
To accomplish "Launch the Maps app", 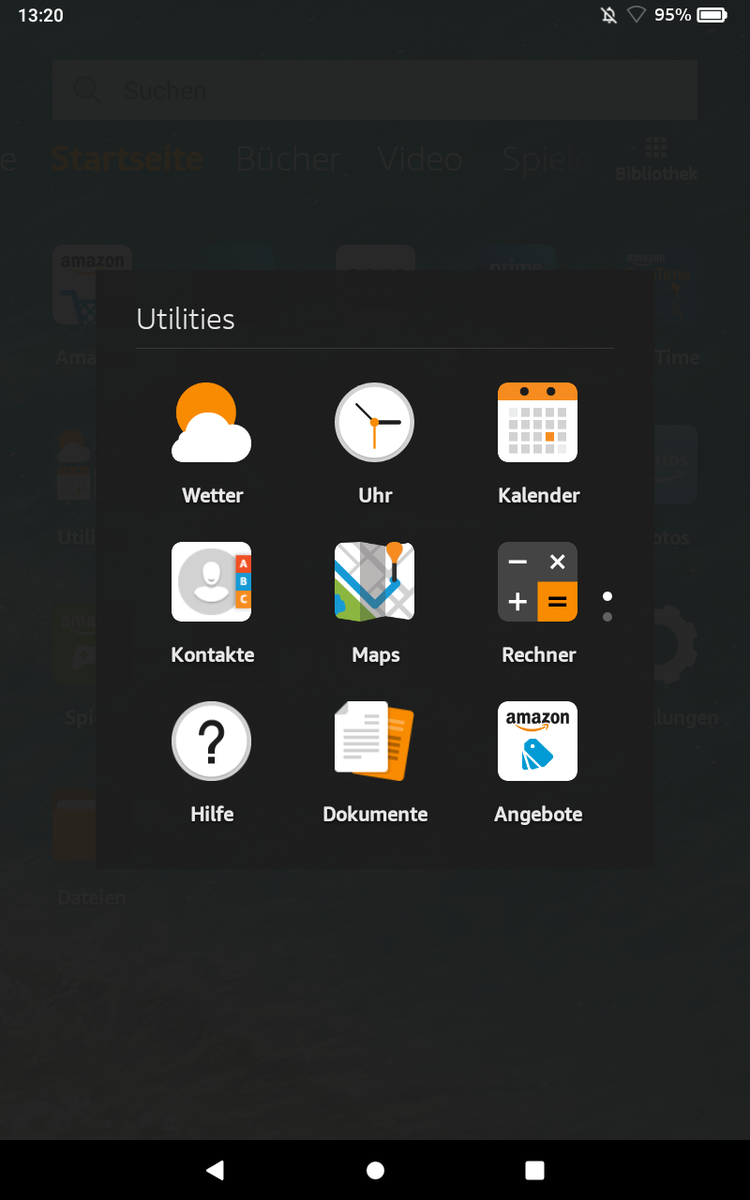I will click(x=374, y=582).
